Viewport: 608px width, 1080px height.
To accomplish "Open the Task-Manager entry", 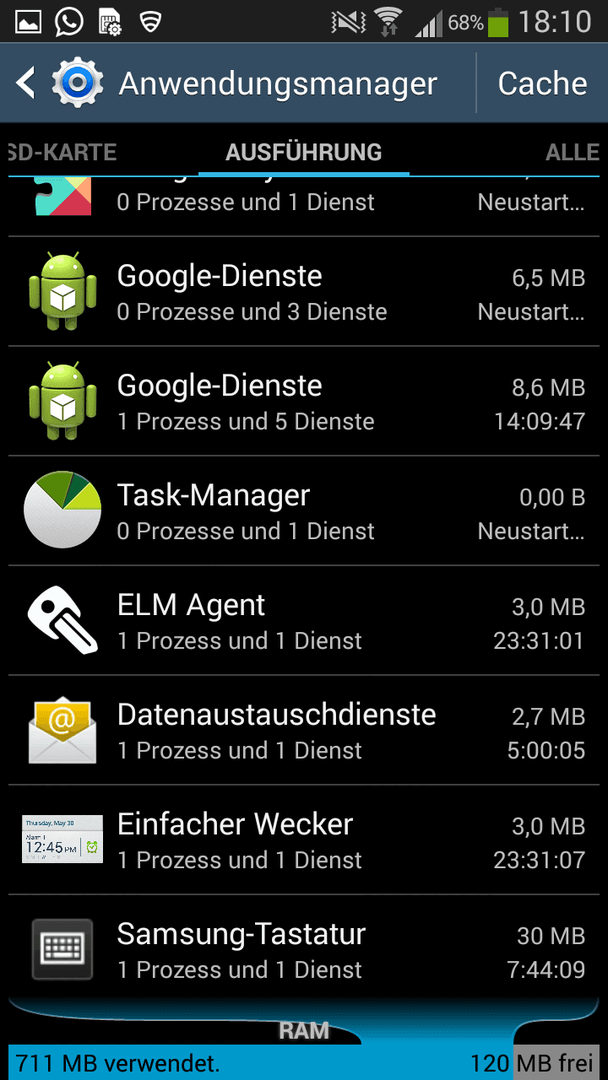I will click(x=304, y=510).
